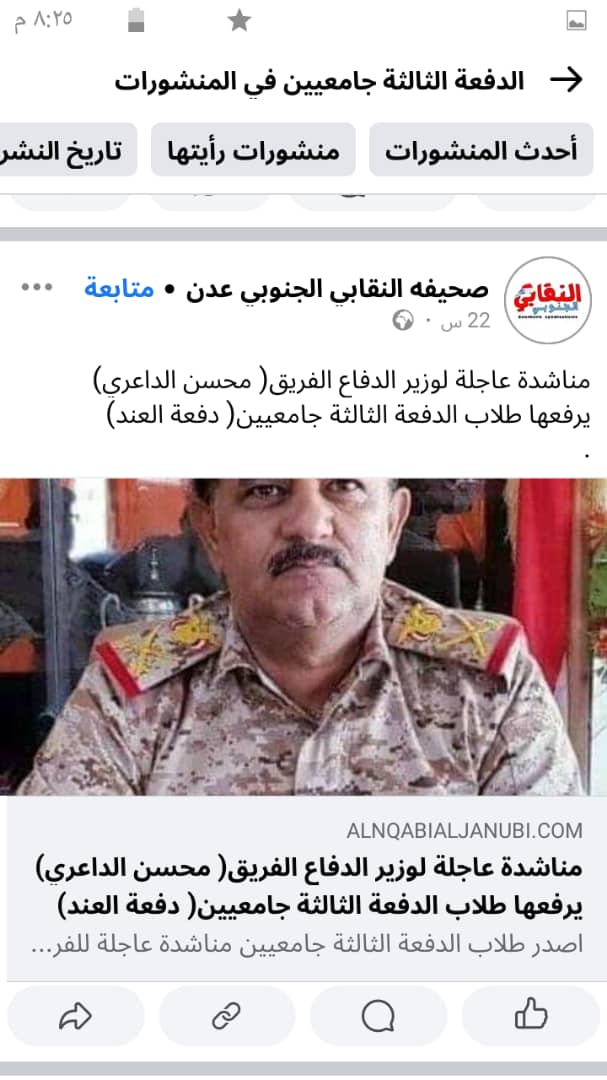Open the three-dot menu on the post
The height and width of the screenshot is (1080, 607).
coord(37,287)
